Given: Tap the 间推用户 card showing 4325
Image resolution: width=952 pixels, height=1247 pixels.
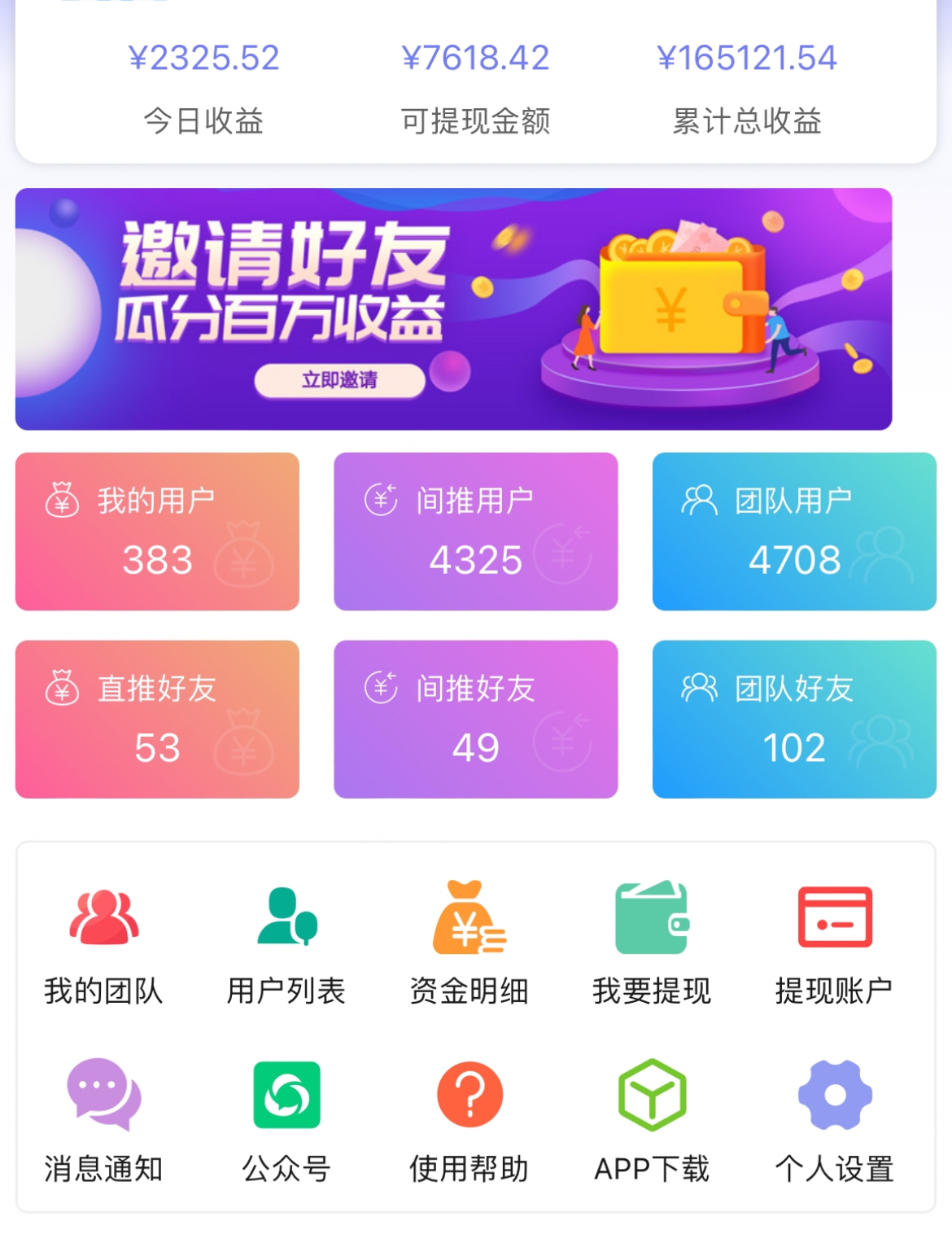Looking at the screenshot, I should click(475, 532).
